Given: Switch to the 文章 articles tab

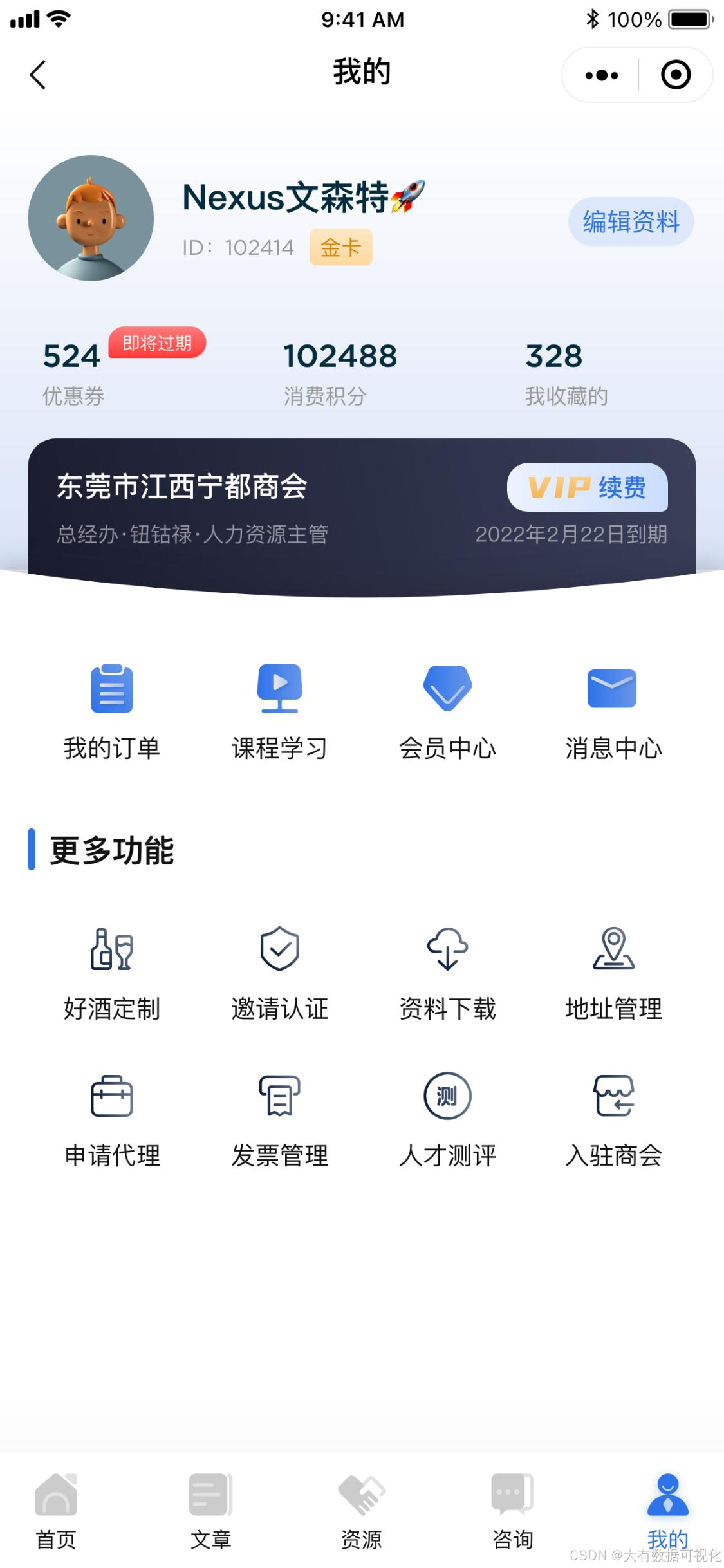Looking at the screenshot, I should 210,1509.
